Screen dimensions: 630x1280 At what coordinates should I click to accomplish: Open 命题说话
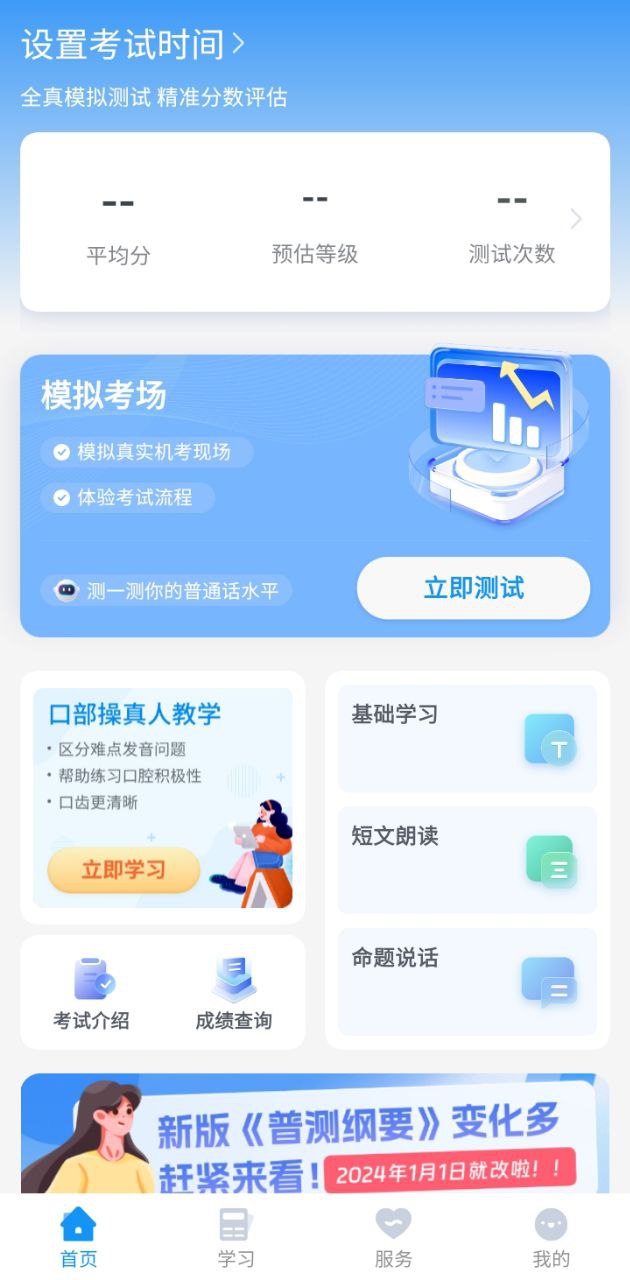tap(467, 982)
